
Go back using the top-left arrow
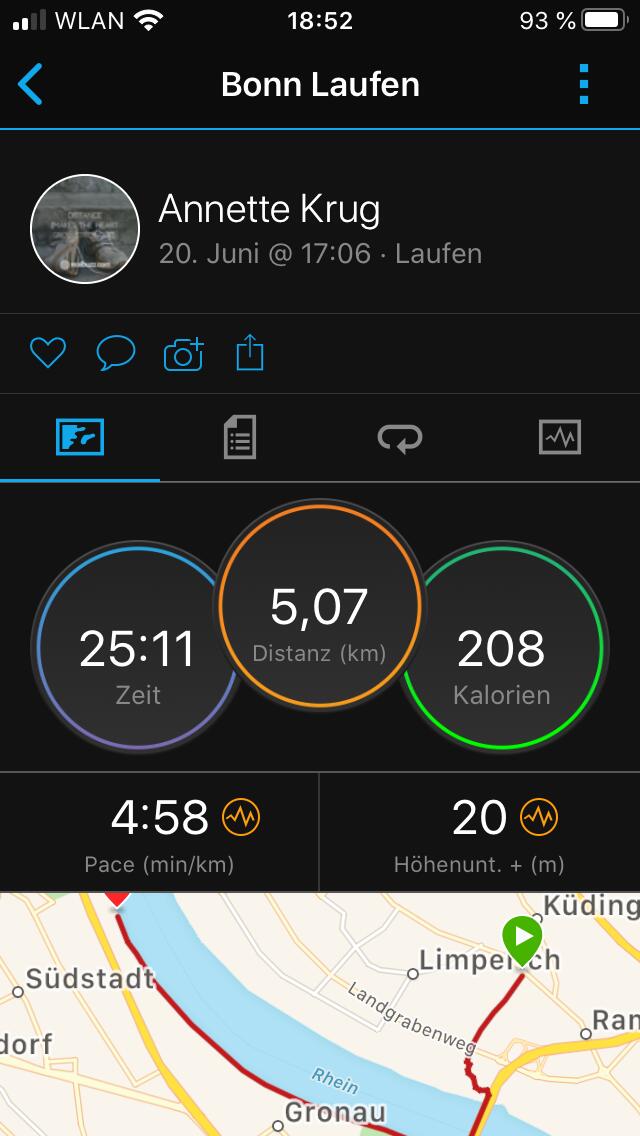(x=31, y=84)
